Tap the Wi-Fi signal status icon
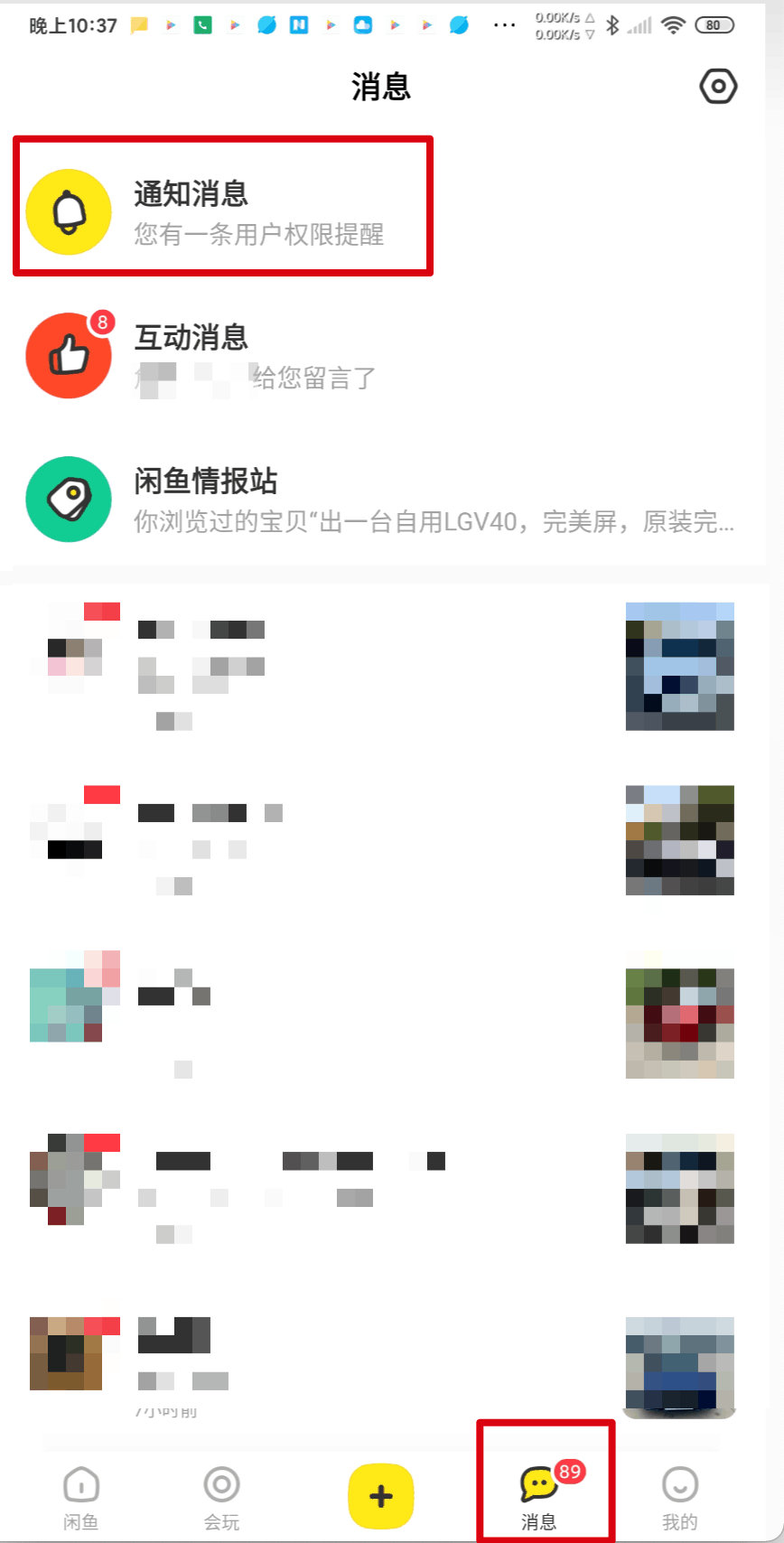The width and height of the screenshot is (784, 1543). (672, 25)
